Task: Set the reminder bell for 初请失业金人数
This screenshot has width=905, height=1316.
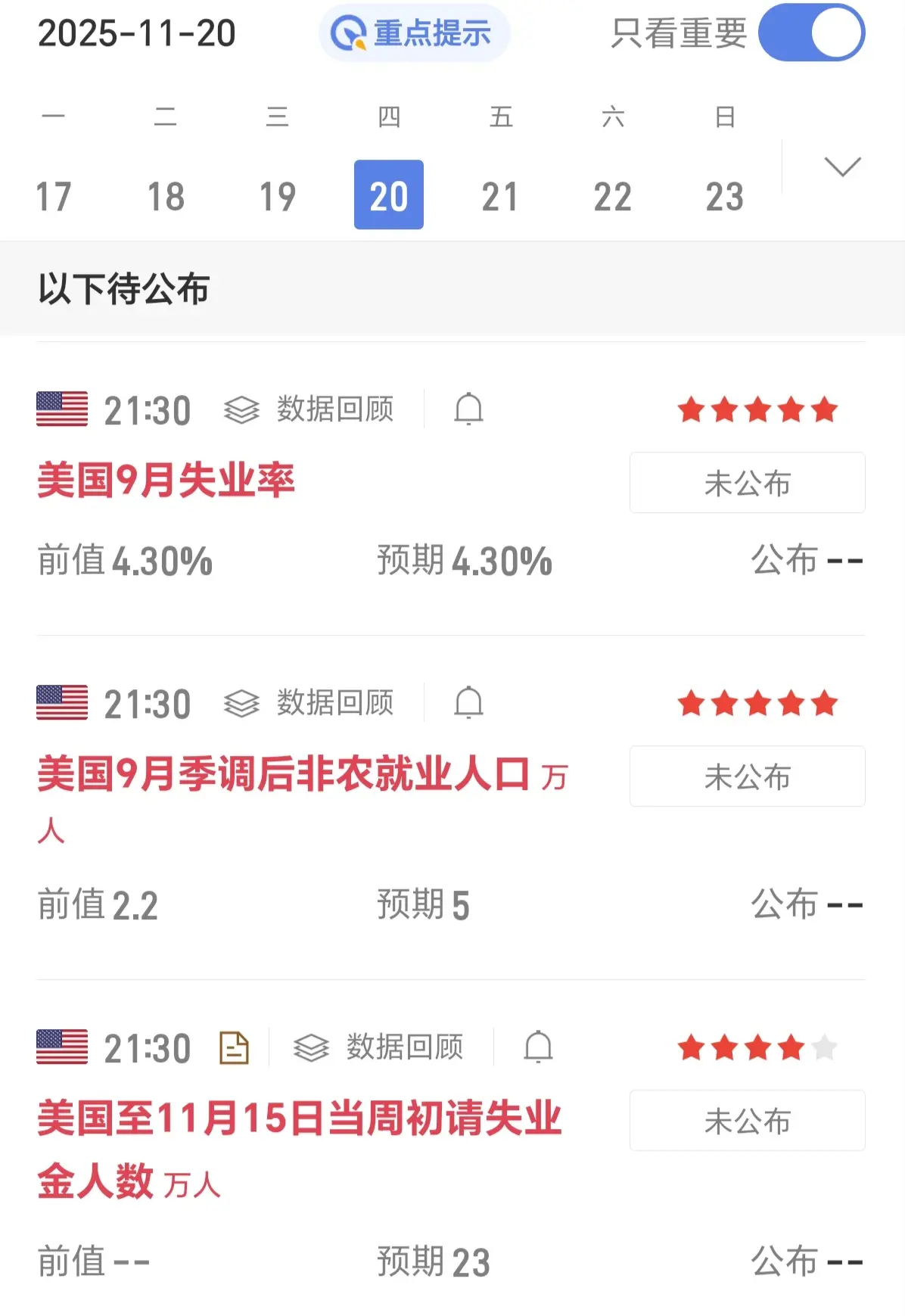Action: click(x=538, y=1048)
